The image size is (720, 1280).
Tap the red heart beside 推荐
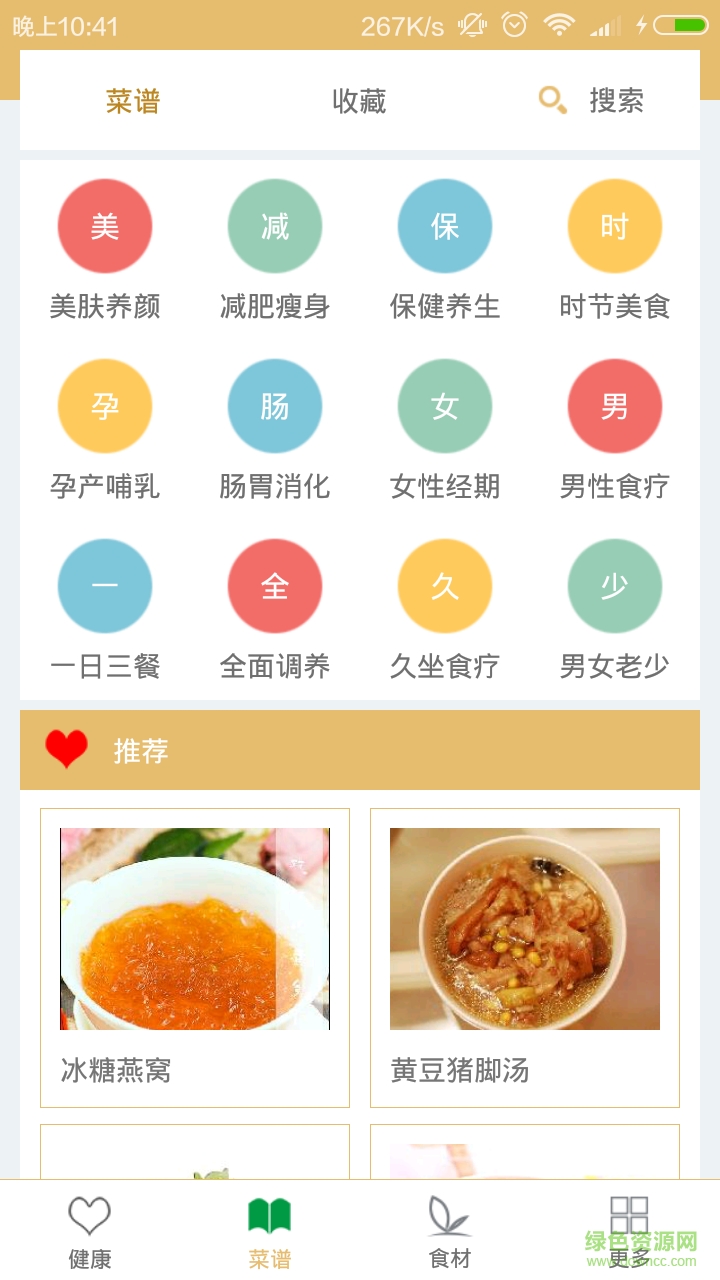coord(66,747)
